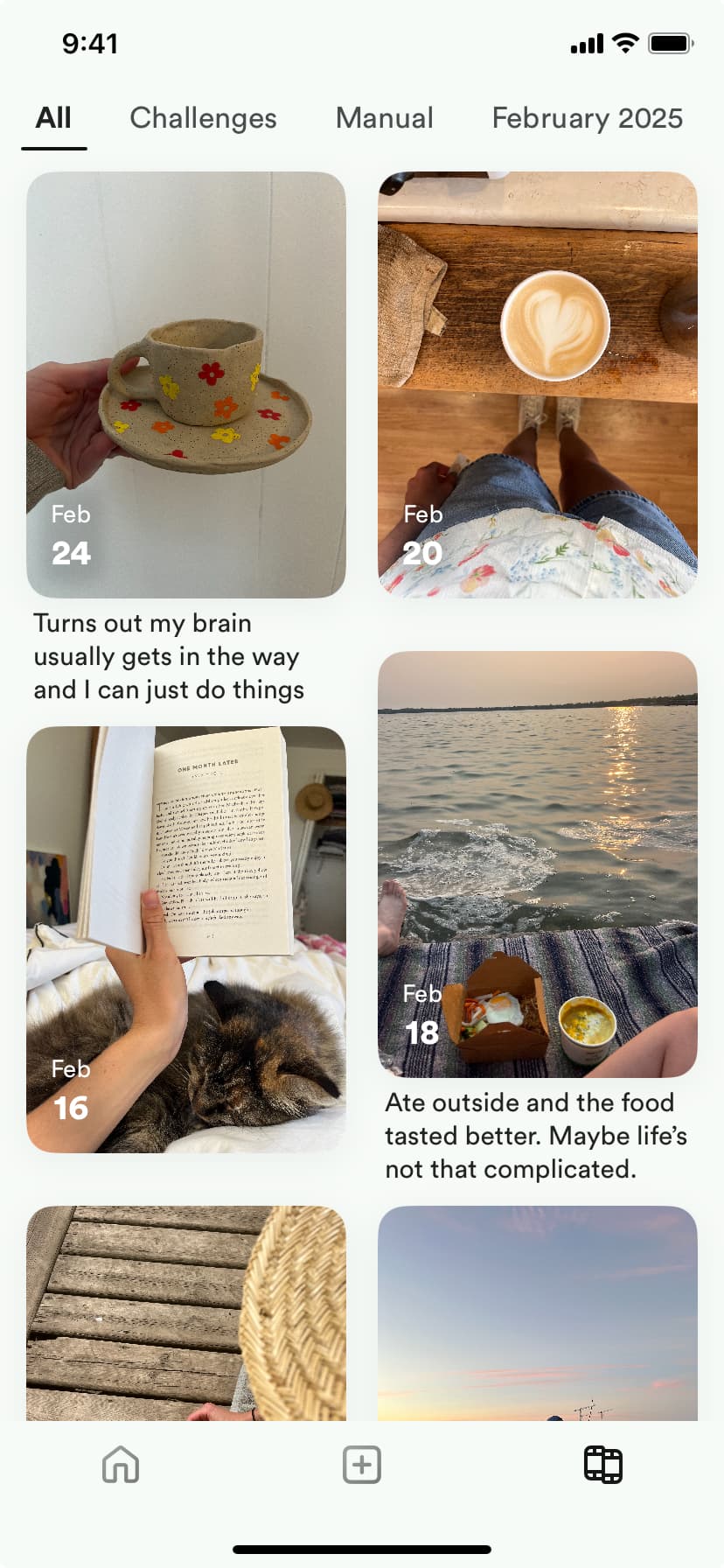This screenshot has width=724, height=1568.
Task: Add a new entry with plus icon
Action: (x=362, y=1464)
